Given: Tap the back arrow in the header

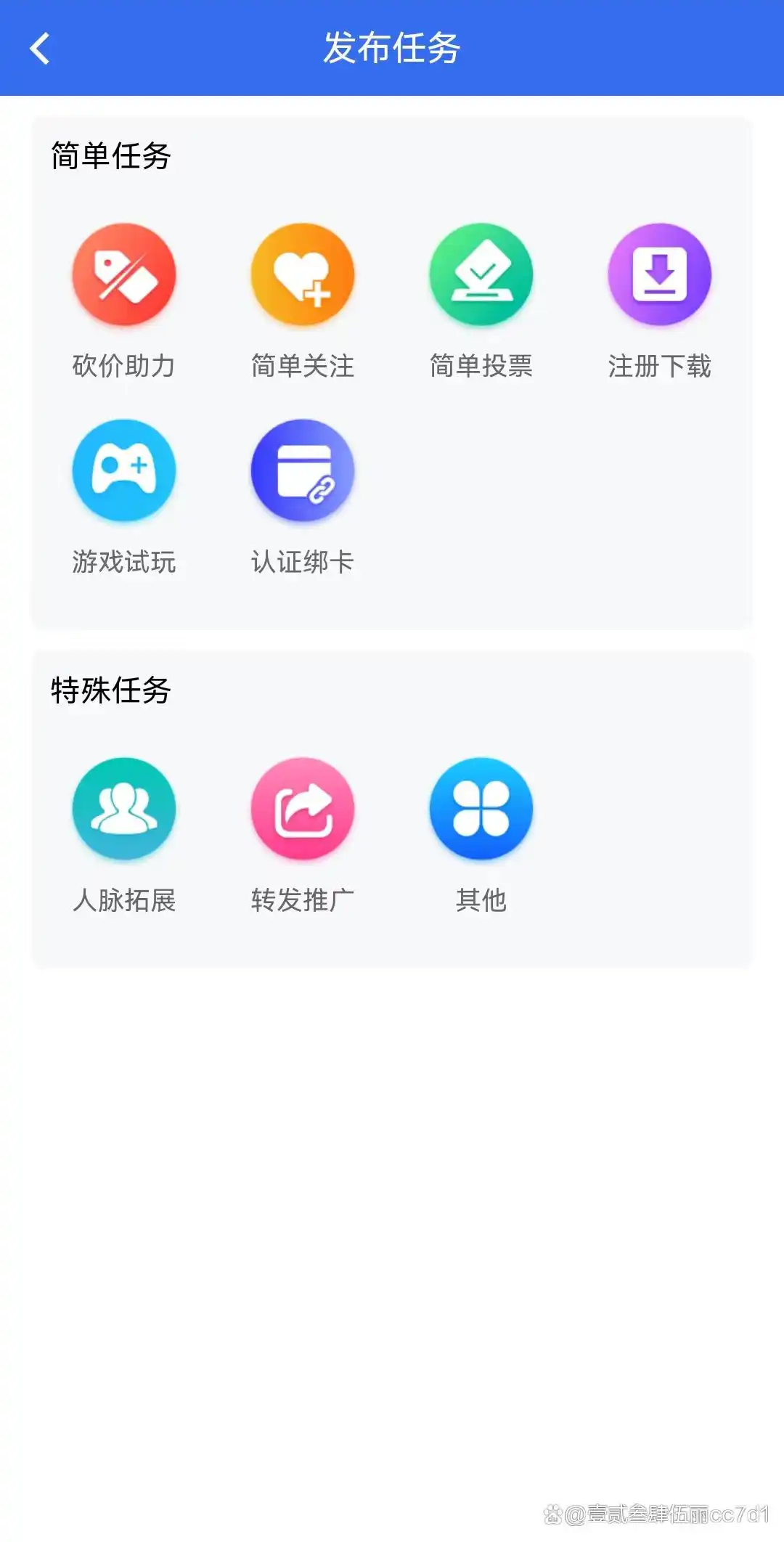Looking at the screenshot, I should tap(40, 48).
